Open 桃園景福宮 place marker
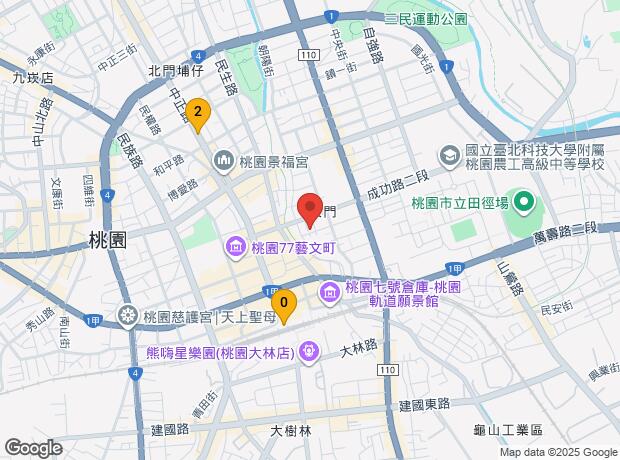This screenshot has height=460, width=620. pyautogui.click(x=223, y=161)
